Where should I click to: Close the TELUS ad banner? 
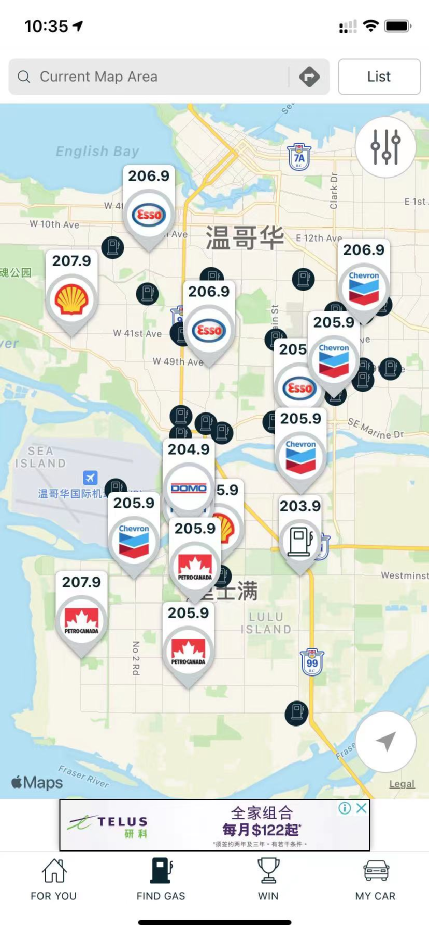(x=361, y=808)
